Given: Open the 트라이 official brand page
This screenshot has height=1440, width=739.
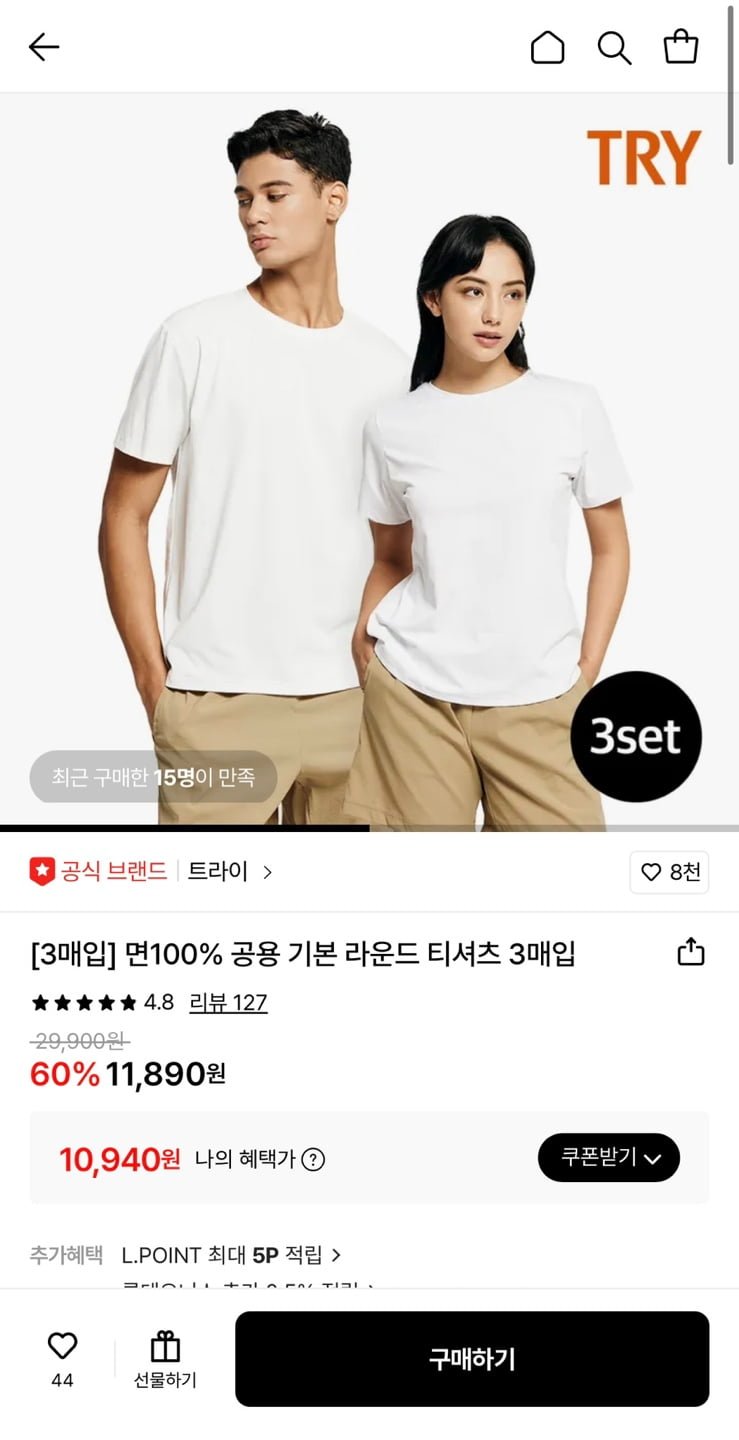Looking at the screenshot, I should tap(230, 872).
